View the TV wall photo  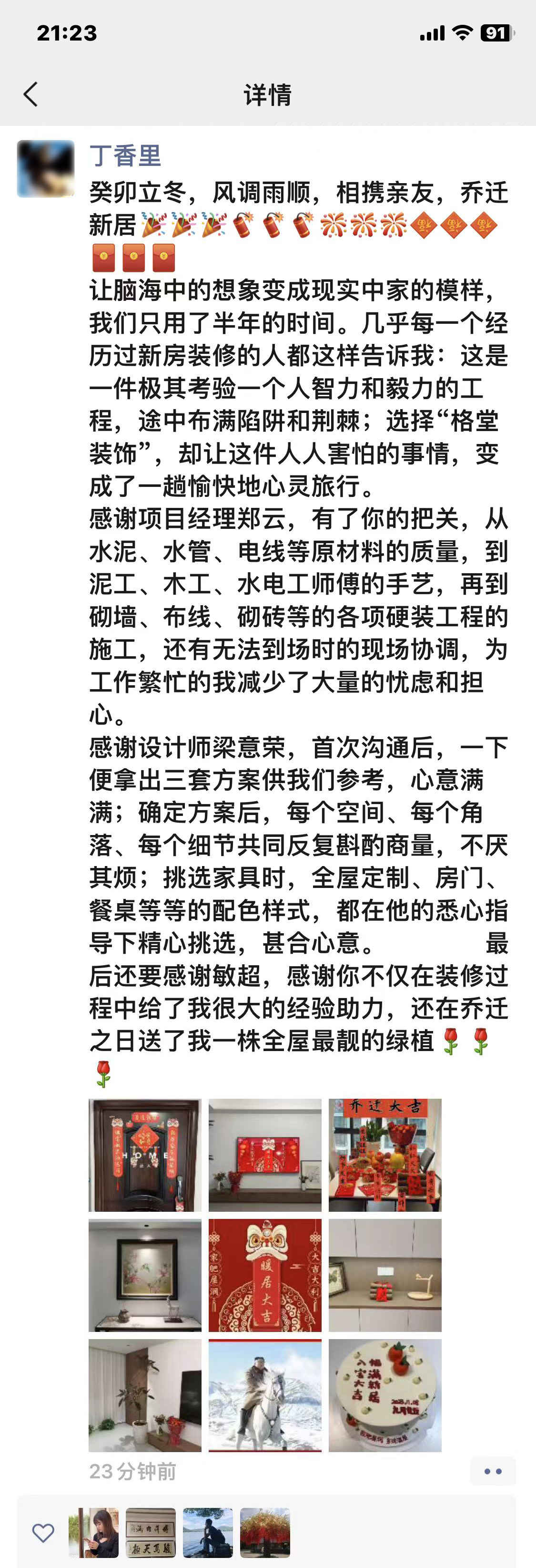tap(264, 1155)
